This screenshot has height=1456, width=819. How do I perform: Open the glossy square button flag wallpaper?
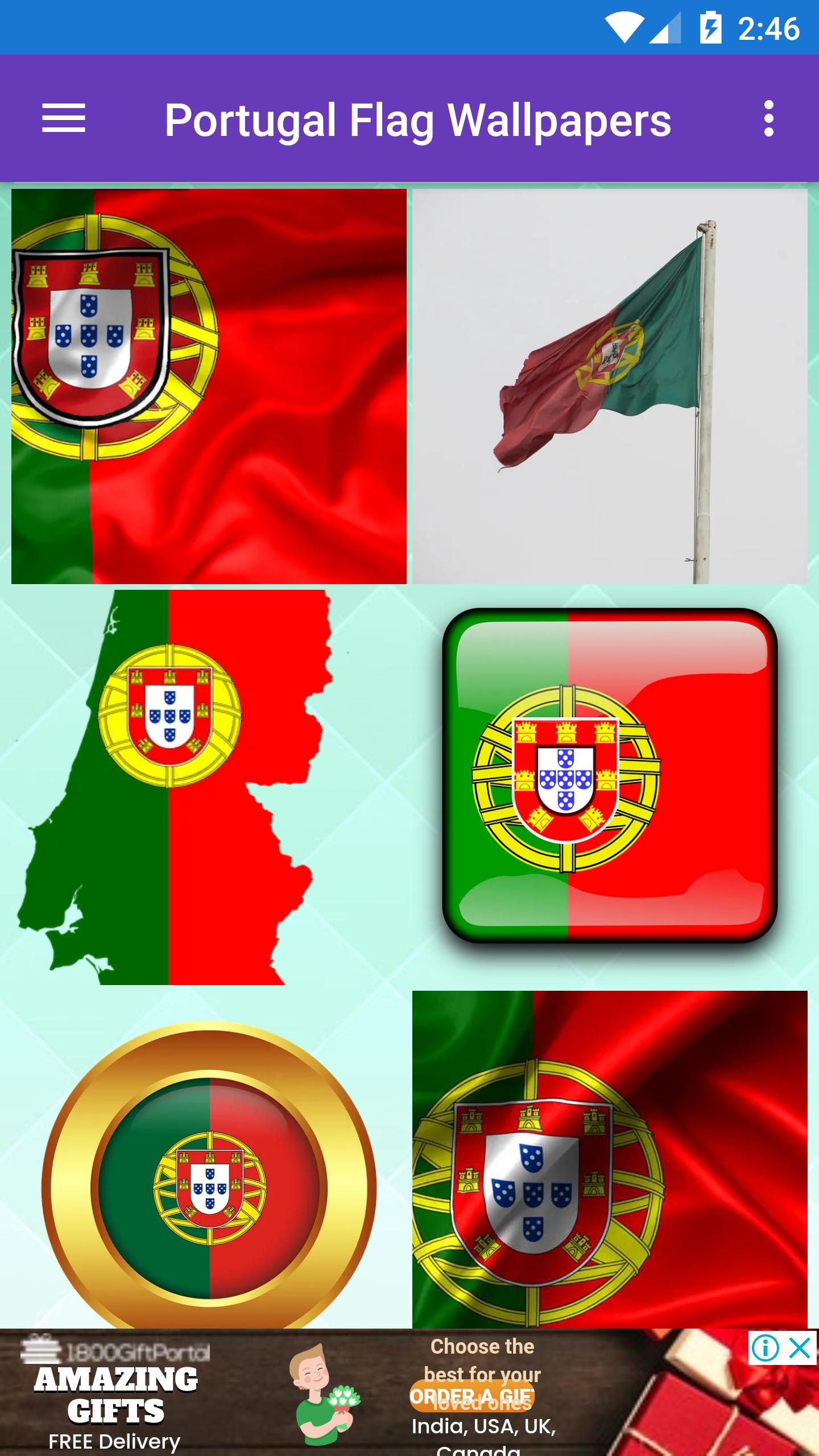[610, 787]
